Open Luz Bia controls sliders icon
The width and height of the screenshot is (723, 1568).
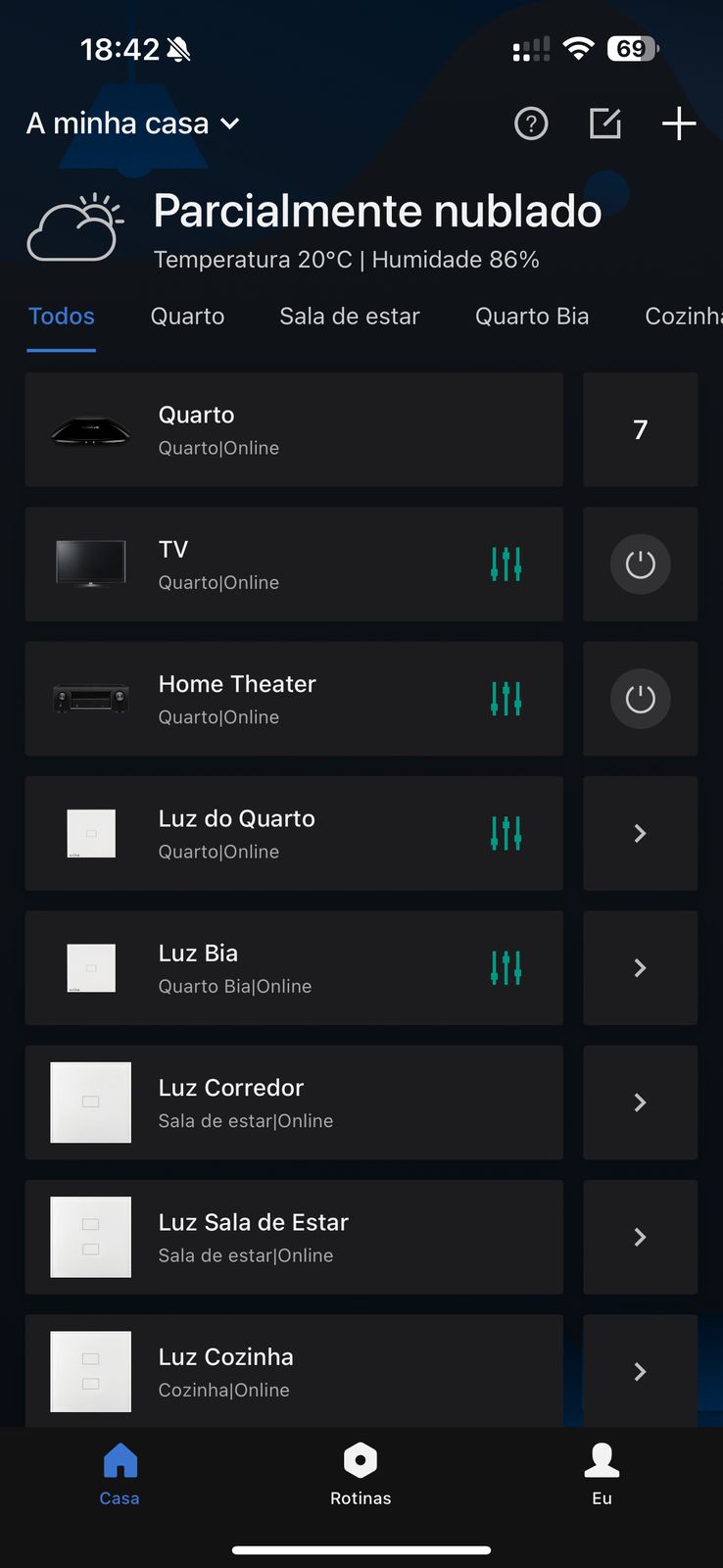point(506,968)
